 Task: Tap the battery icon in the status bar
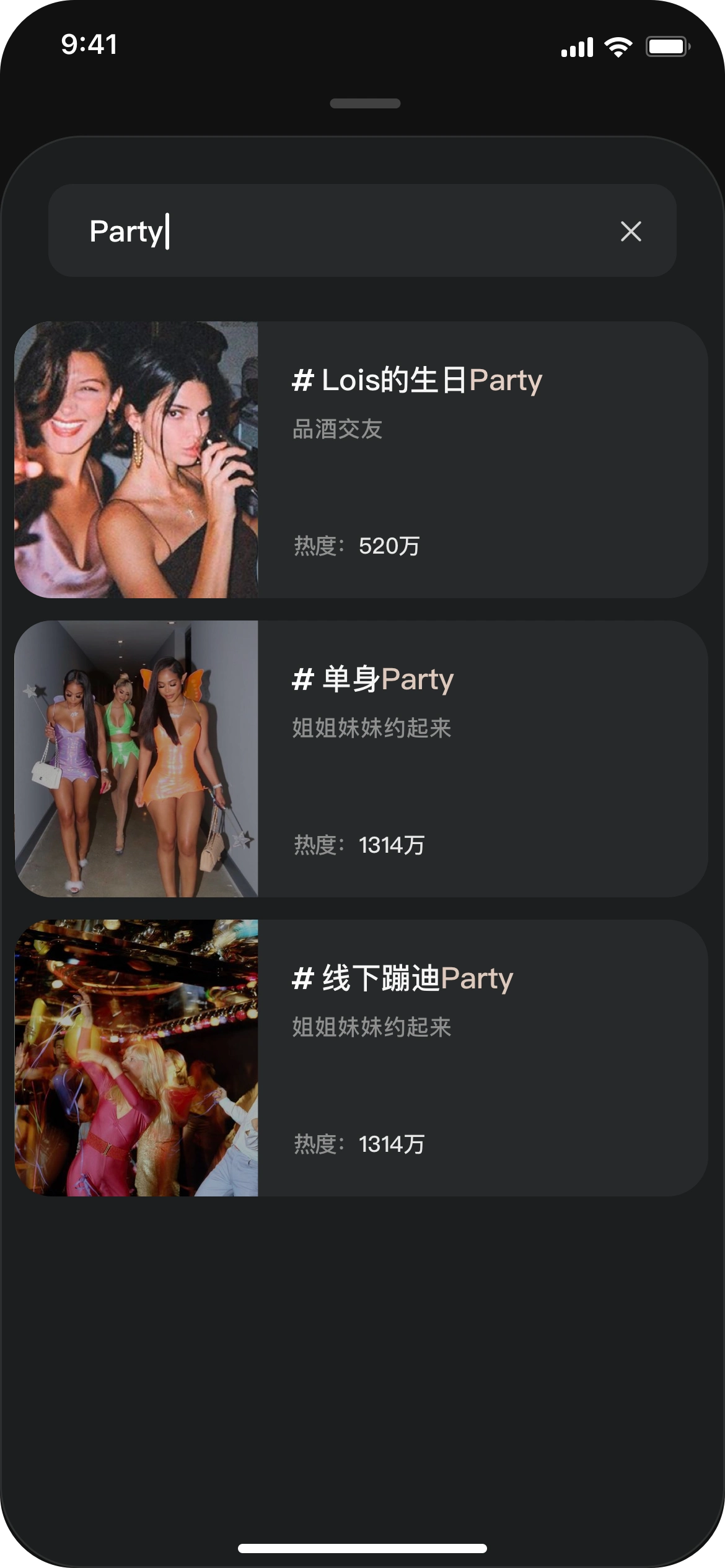pyautogui.click(x=668, y=45)
